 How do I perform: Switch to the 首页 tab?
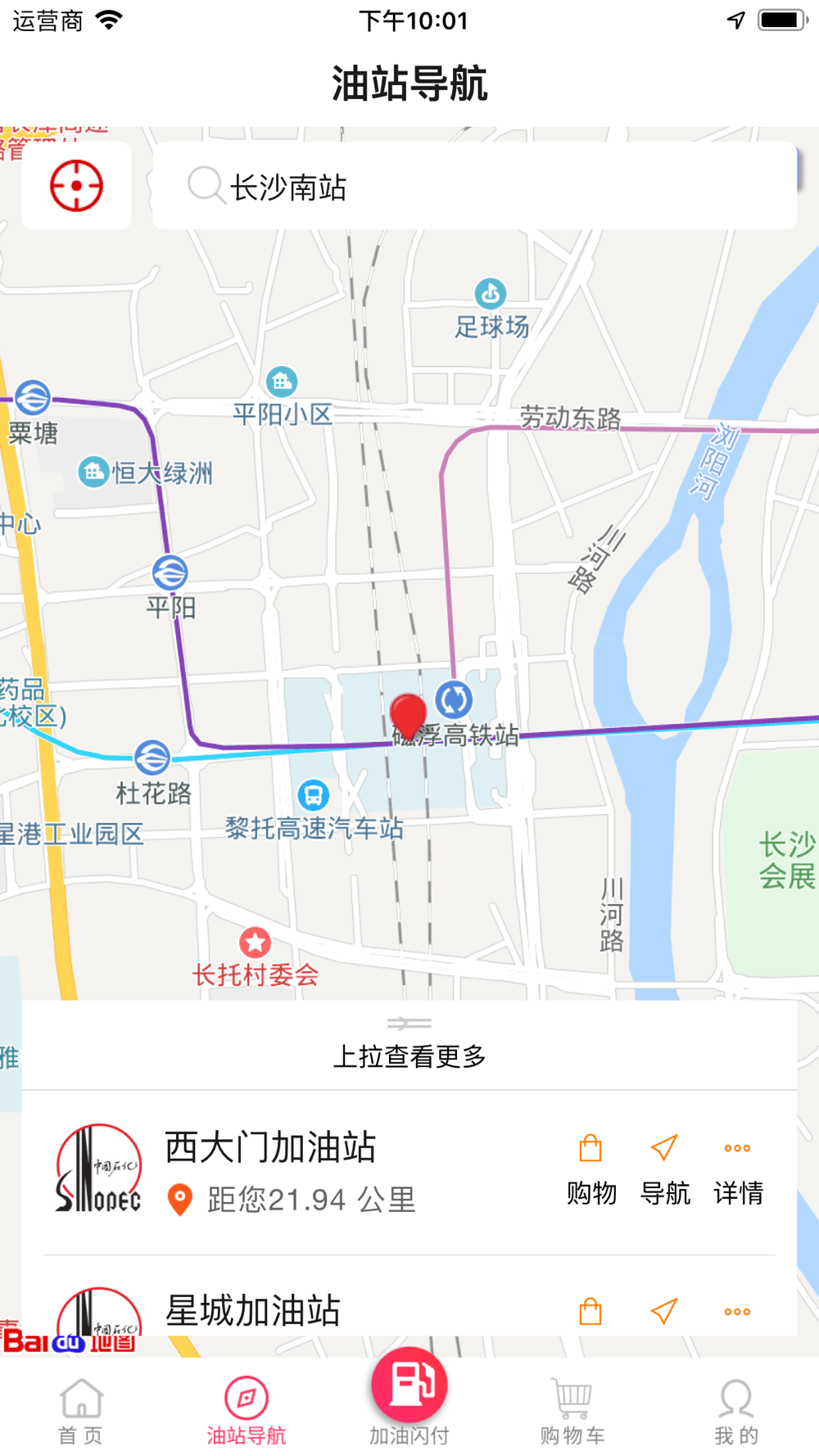click(x=81, y=1410)
